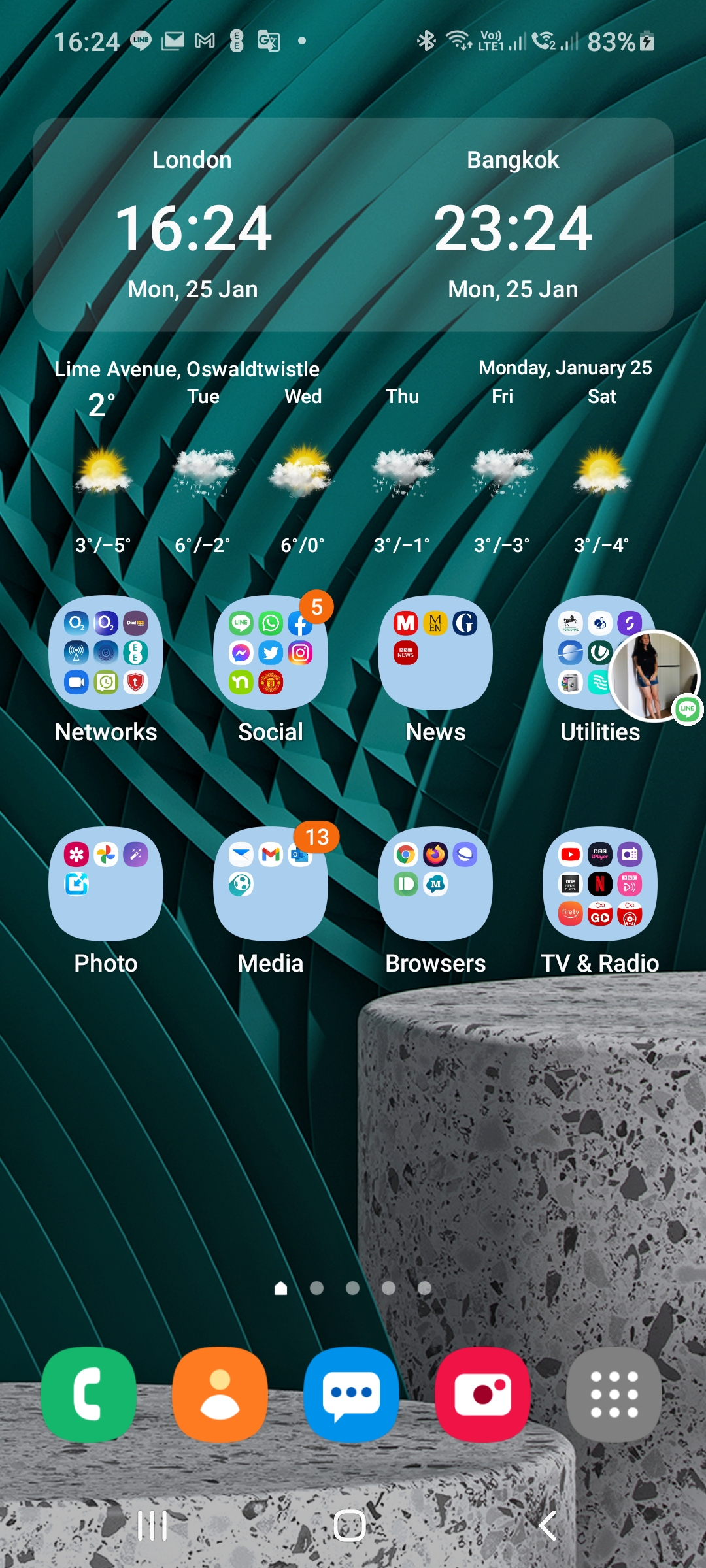The width and height of the screenshot is (706, 1568).
Task: Launch the Phone dialer app
Action: tap(89, 1394)
